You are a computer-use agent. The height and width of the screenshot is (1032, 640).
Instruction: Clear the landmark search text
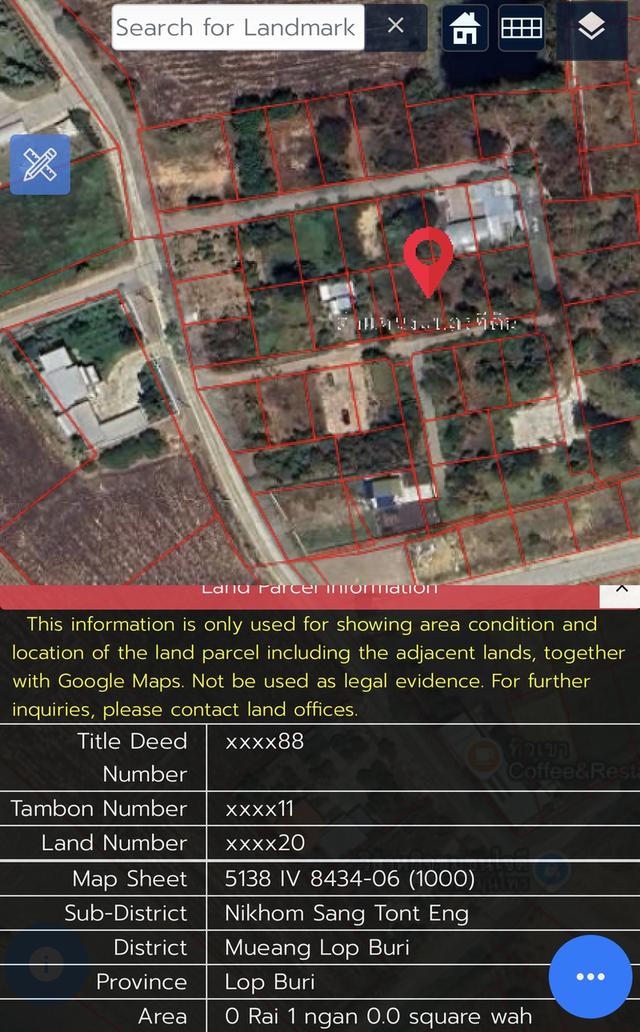tap(396, 26)
